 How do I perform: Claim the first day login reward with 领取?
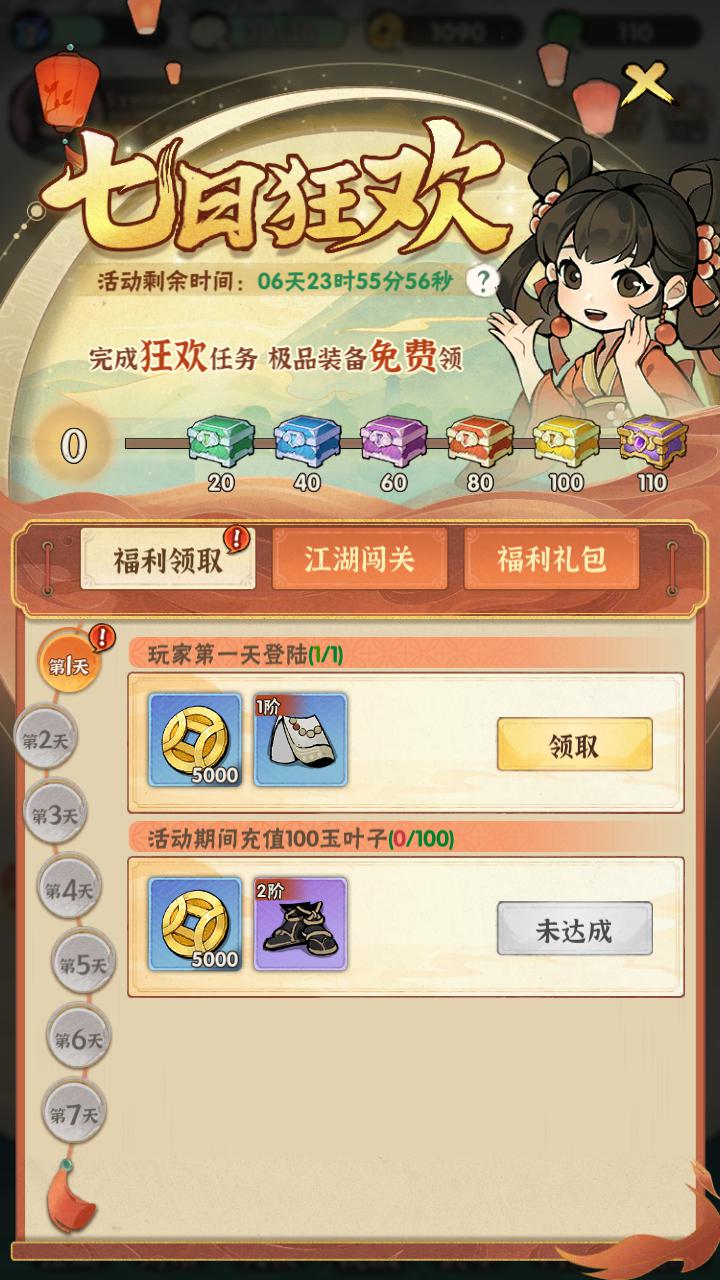pos(574,744)
